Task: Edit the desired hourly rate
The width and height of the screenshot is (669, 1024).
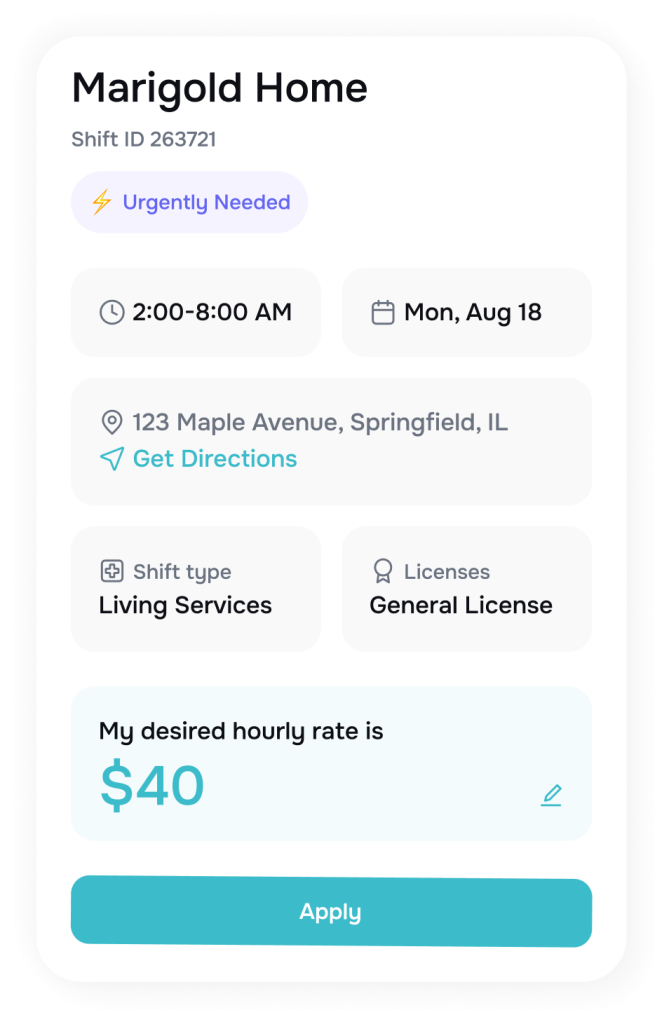Action: tap(551, 796)
